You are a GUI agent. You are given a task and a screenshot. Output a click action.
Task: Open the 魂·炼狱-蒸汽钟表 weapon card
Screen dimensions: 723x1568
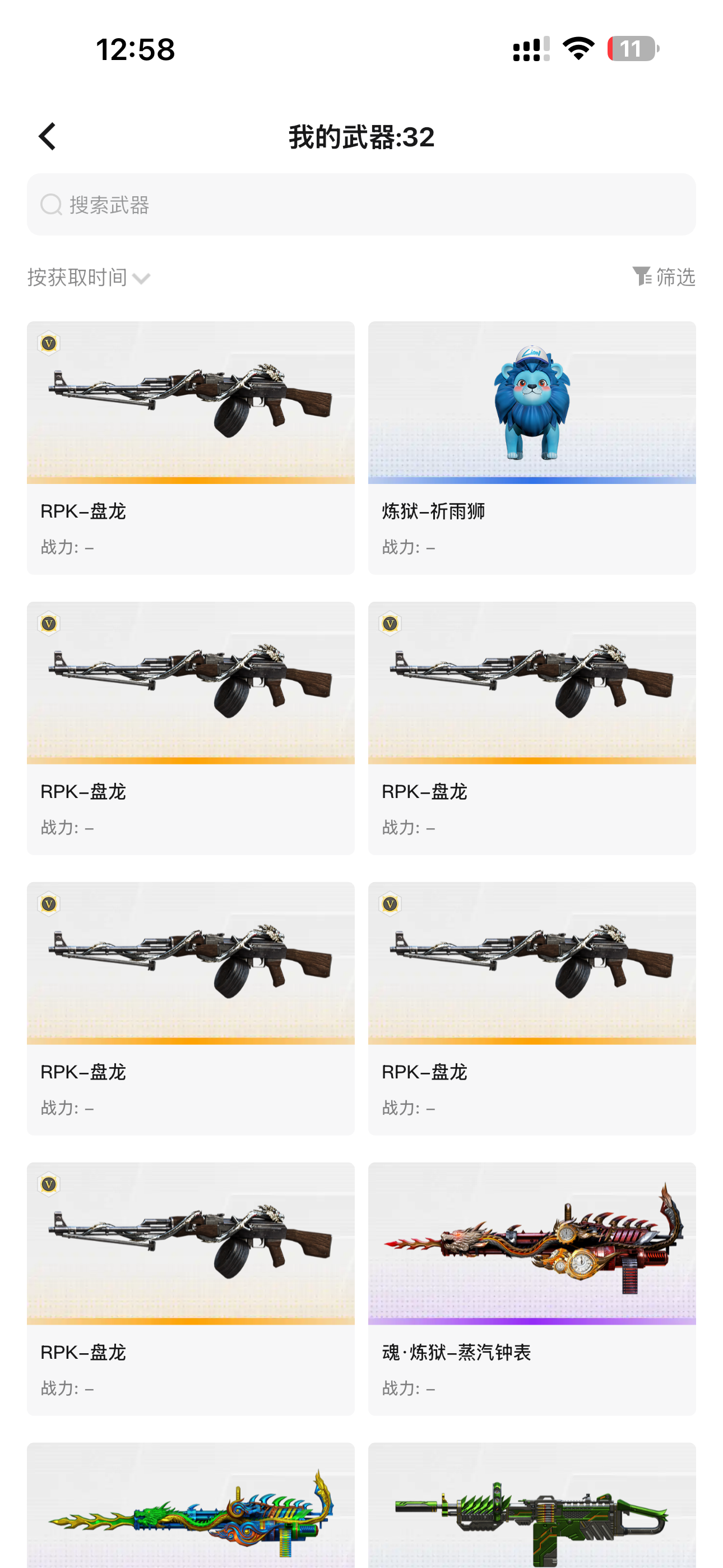coord(532,1289)
